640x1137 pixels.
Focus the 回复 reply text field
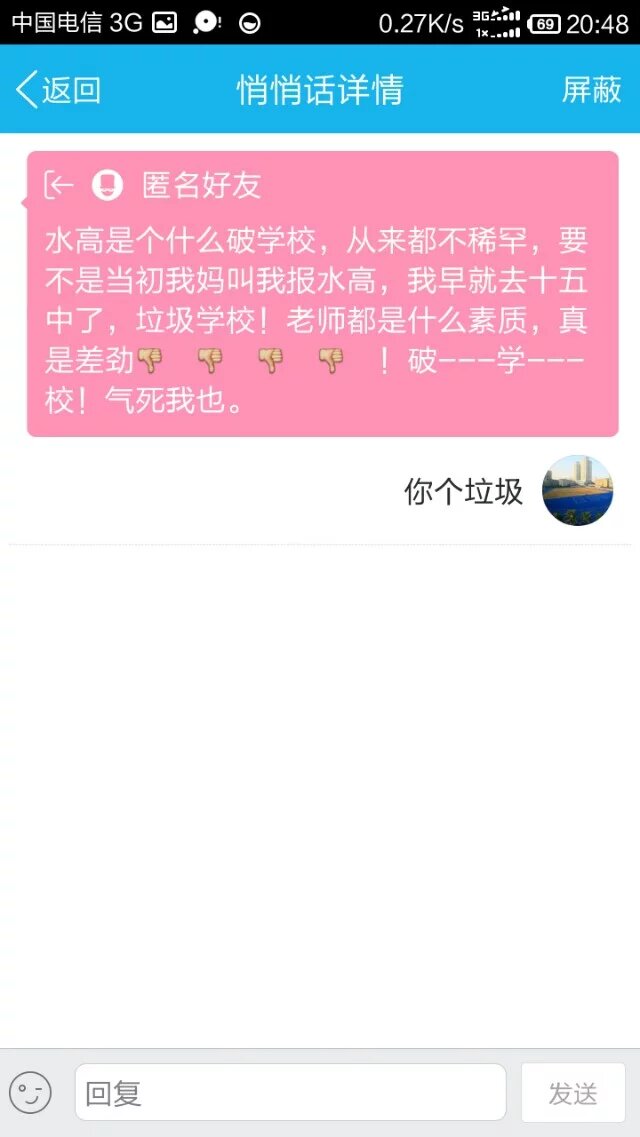290,1092
